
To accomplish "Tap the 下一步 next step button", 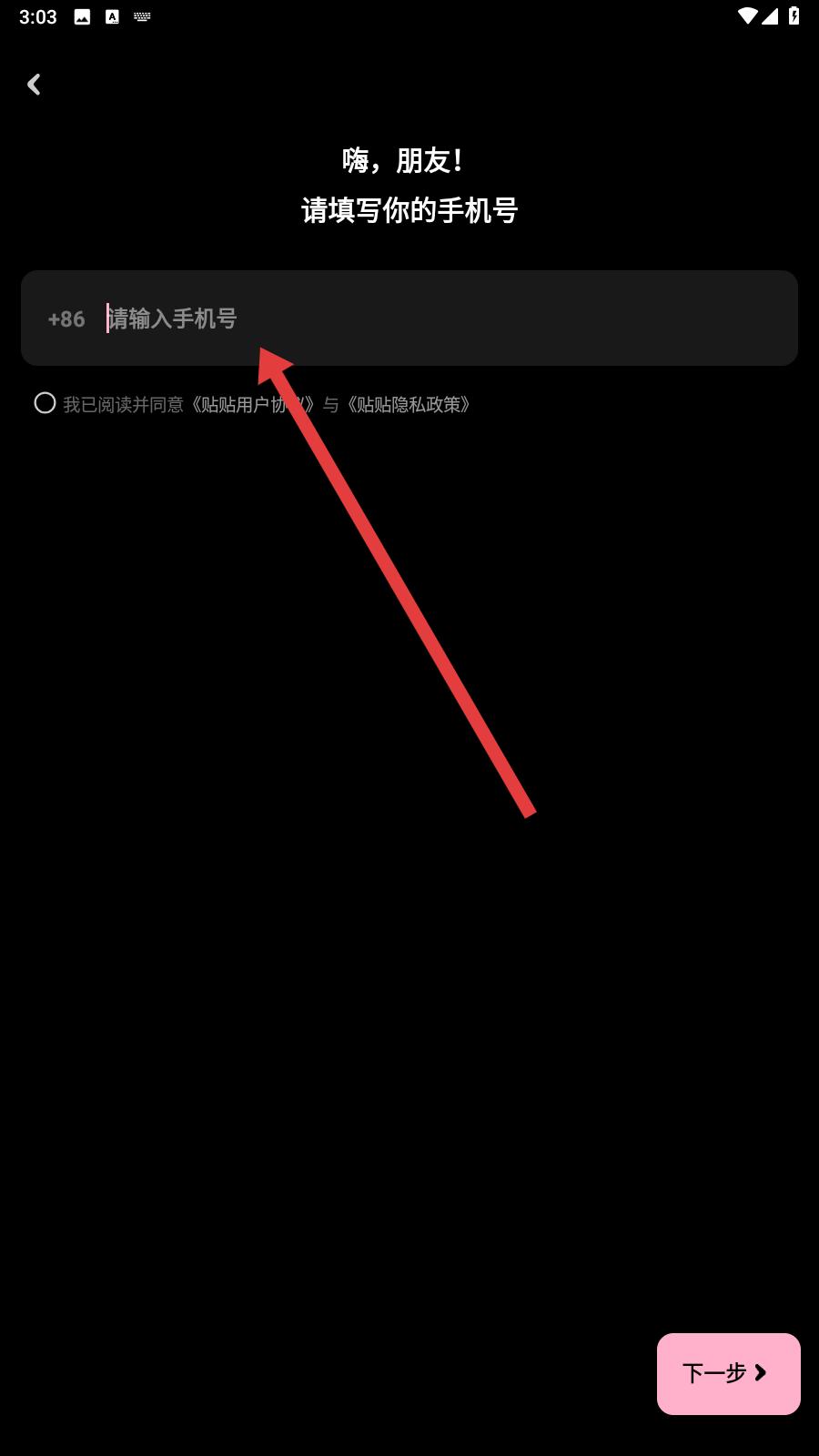I will click(729, 1373).
